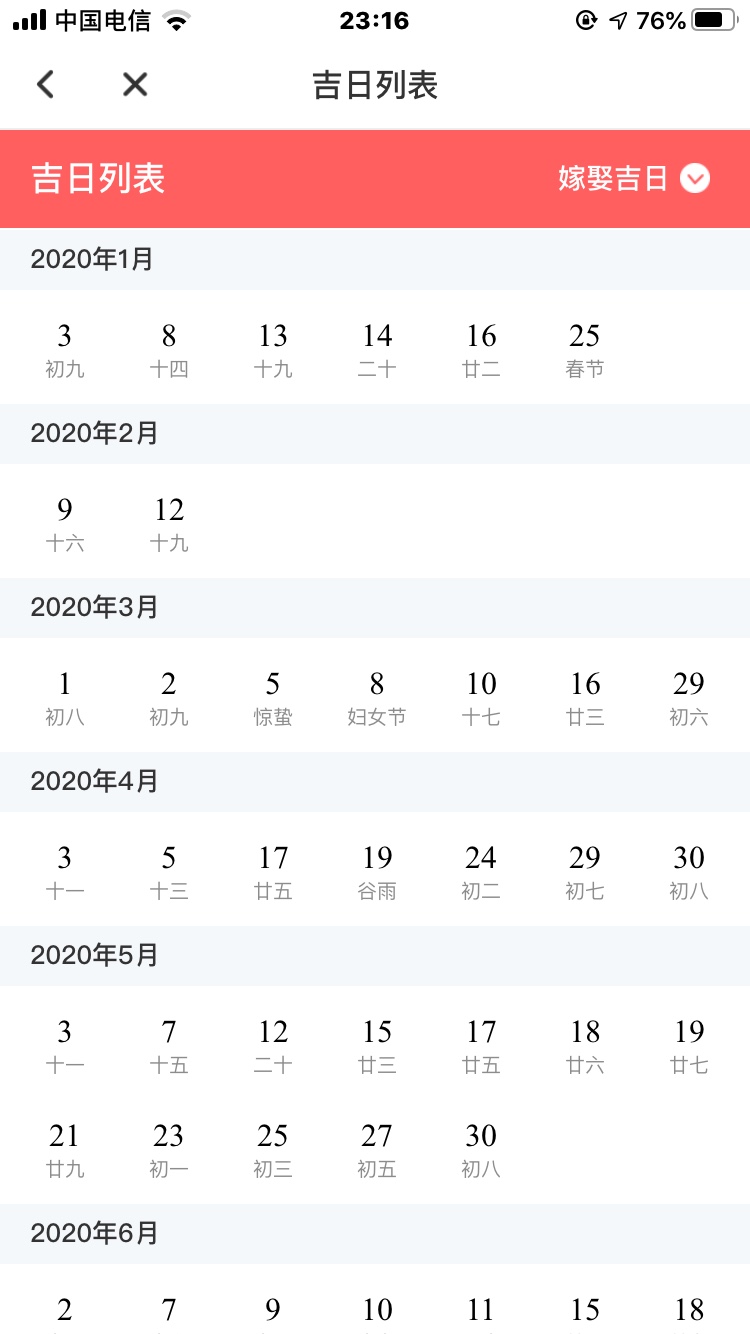Close the 吉日列表 page

[135, 85]
